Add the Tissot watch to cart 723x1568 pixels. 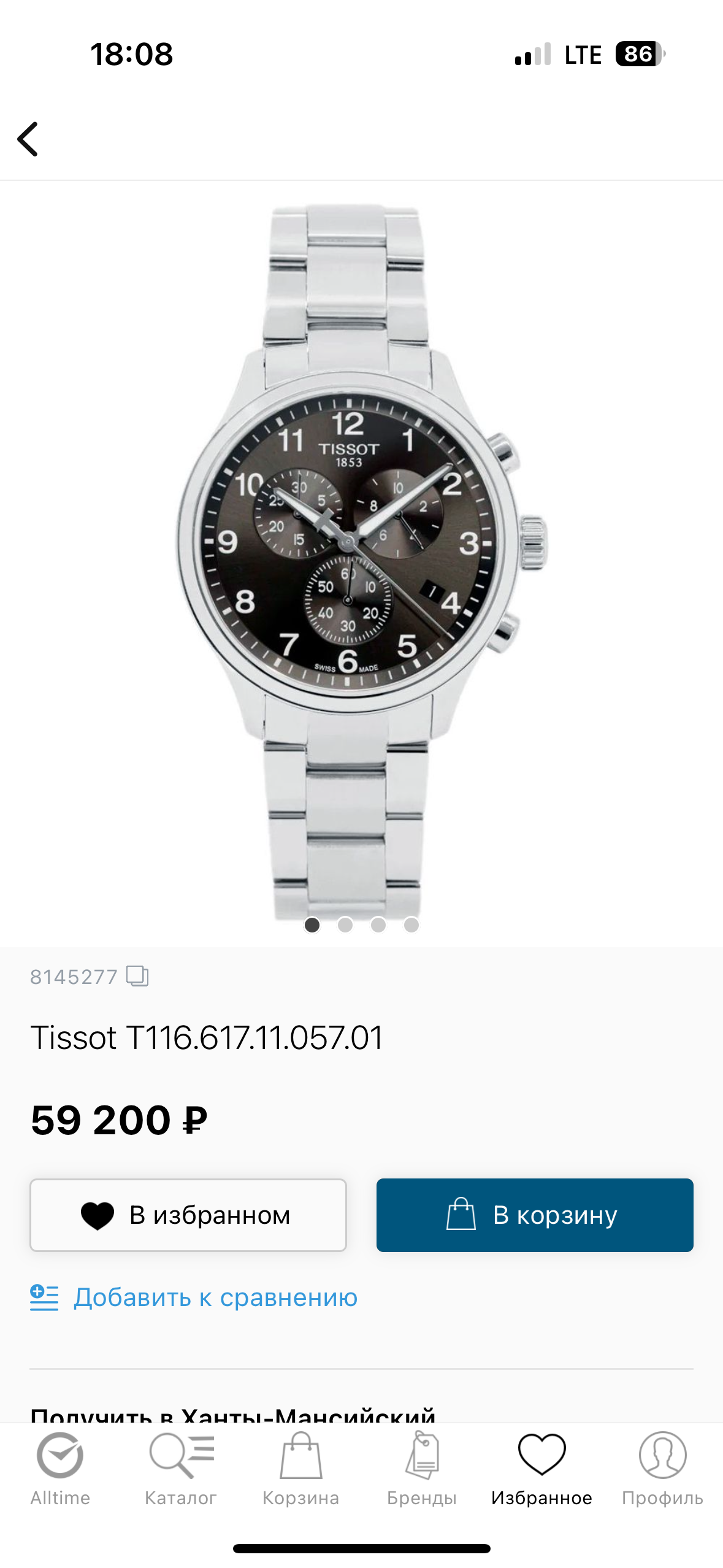535,1215
